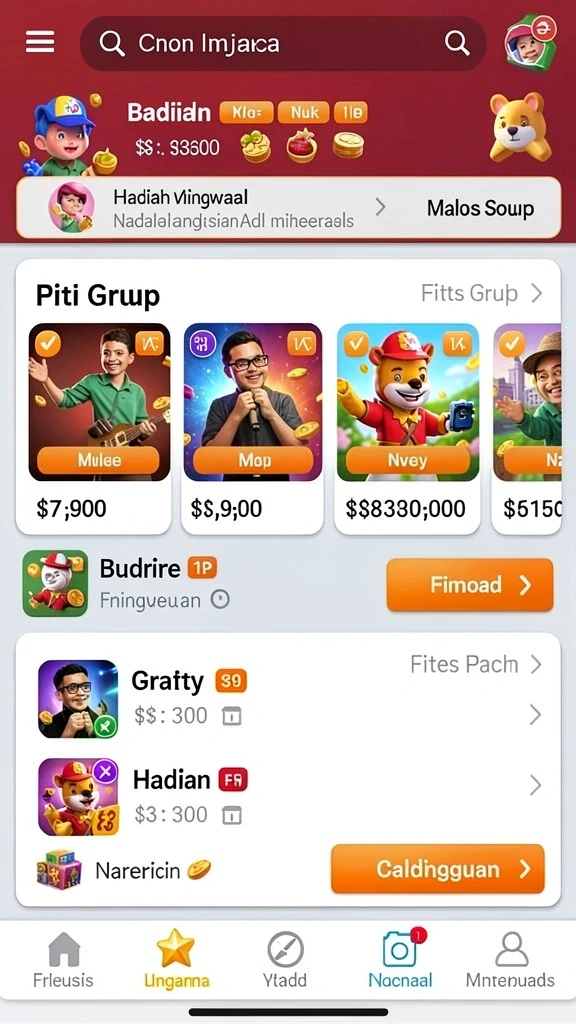Viewport: 576px width, 1024px height.
Task: Open the Nvey bear mascot card
Action: 408,428
